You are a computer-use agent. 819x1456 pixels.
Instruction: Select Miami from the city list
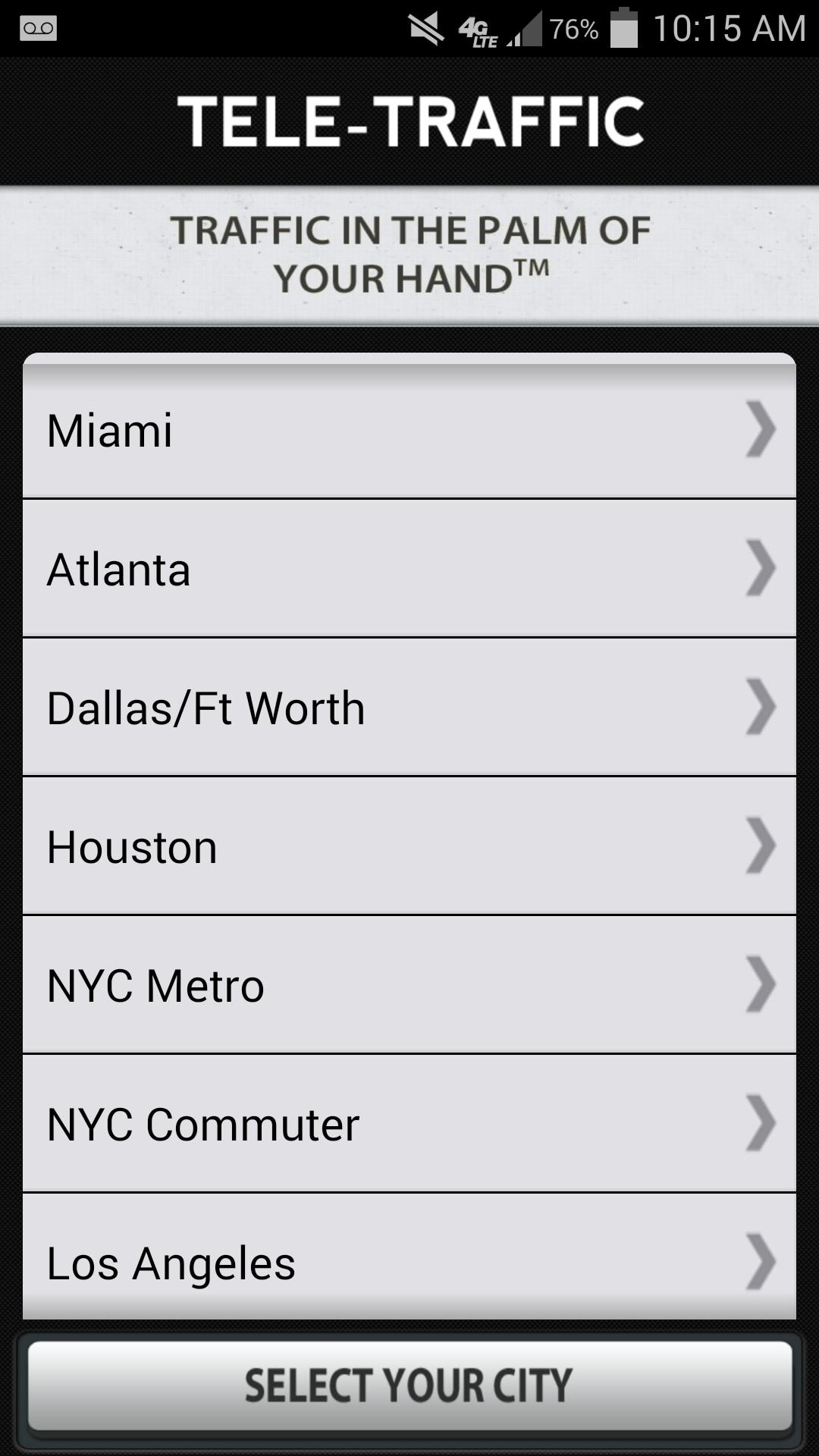tap(409, 429)
